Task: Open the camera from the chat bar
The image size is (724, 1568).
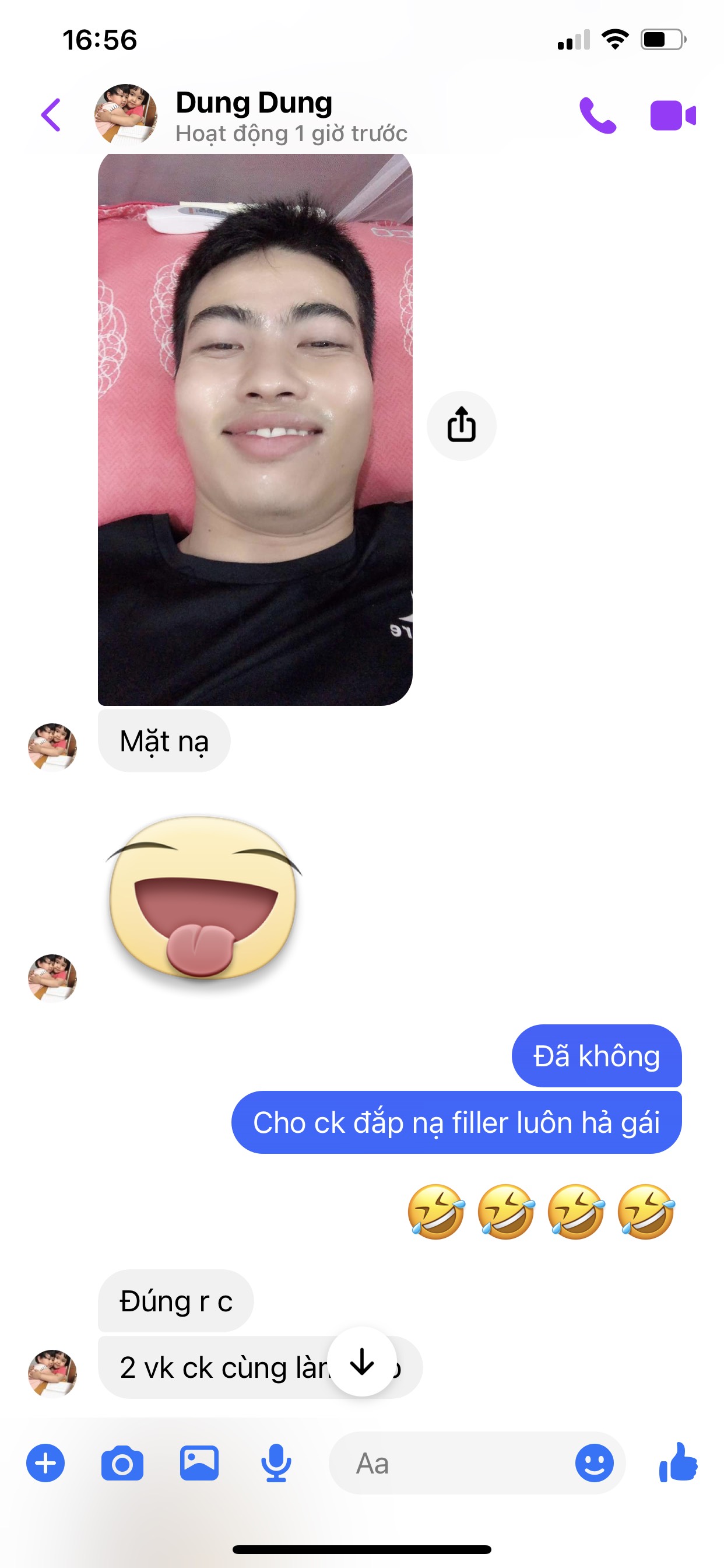Action: [122, 1464]
